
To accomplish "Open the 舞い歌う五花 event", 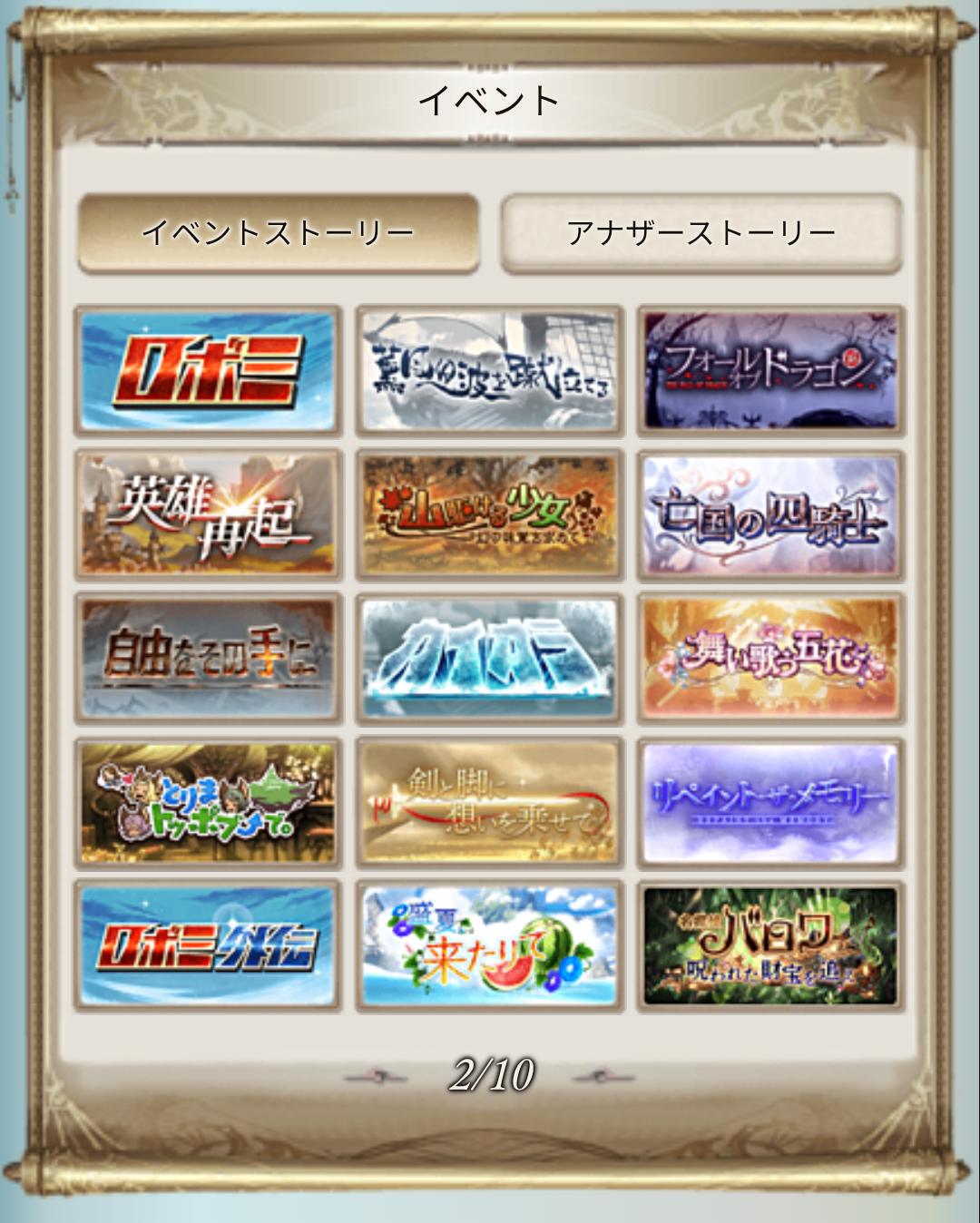I will pos(770,658).
